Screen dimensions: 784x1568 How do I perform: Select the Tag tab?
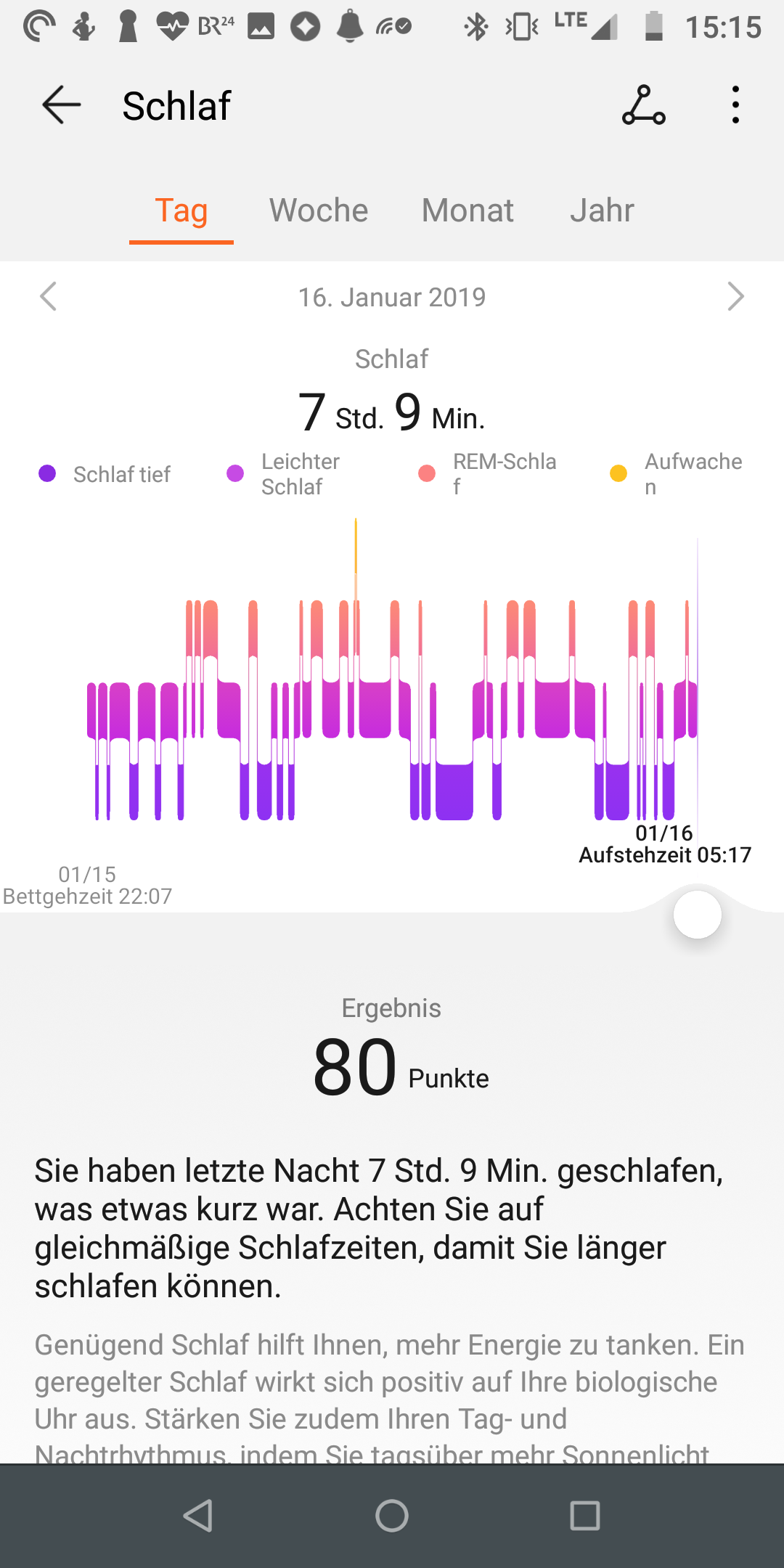181,211
